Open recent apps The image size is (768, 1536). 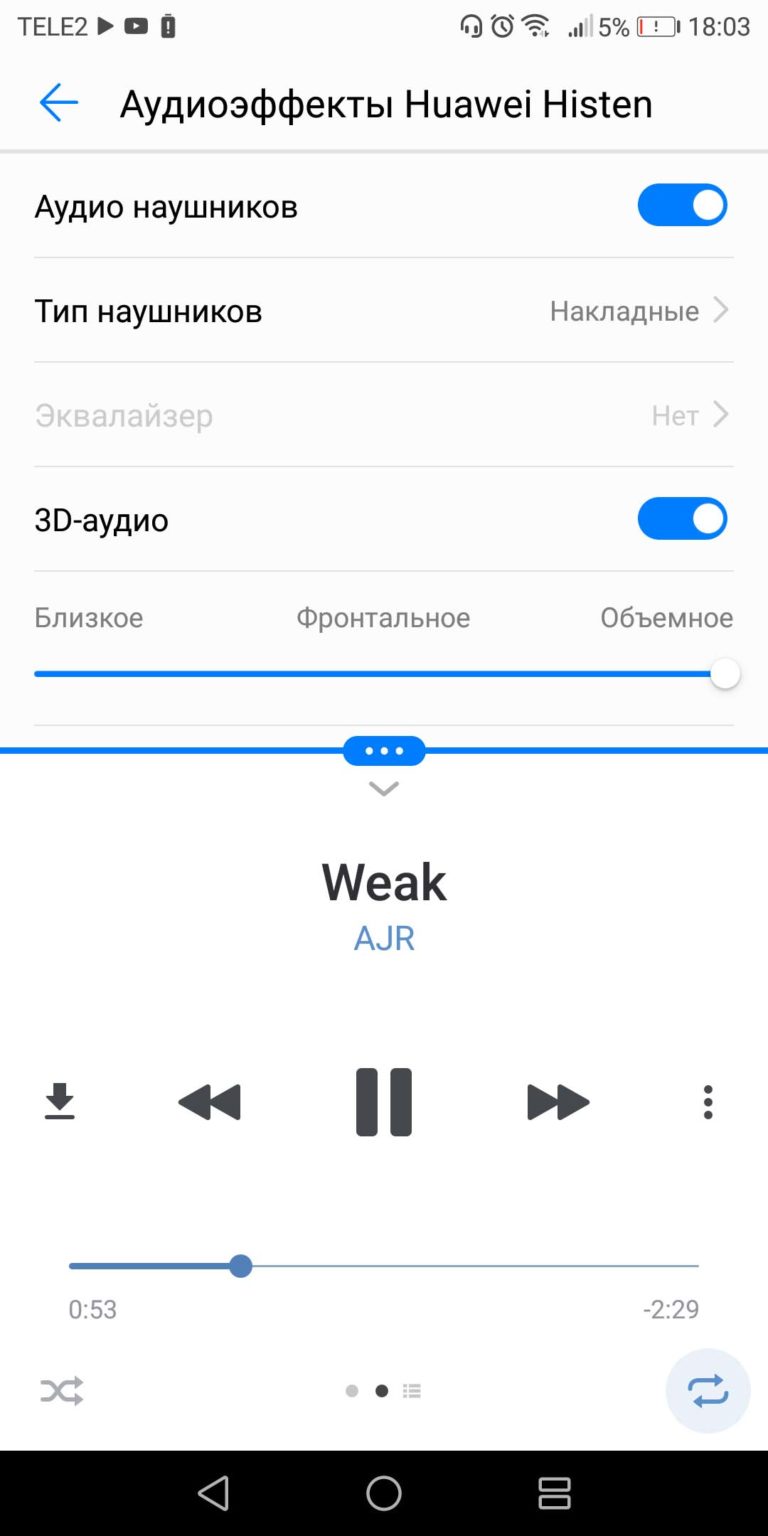point(554,1493)
